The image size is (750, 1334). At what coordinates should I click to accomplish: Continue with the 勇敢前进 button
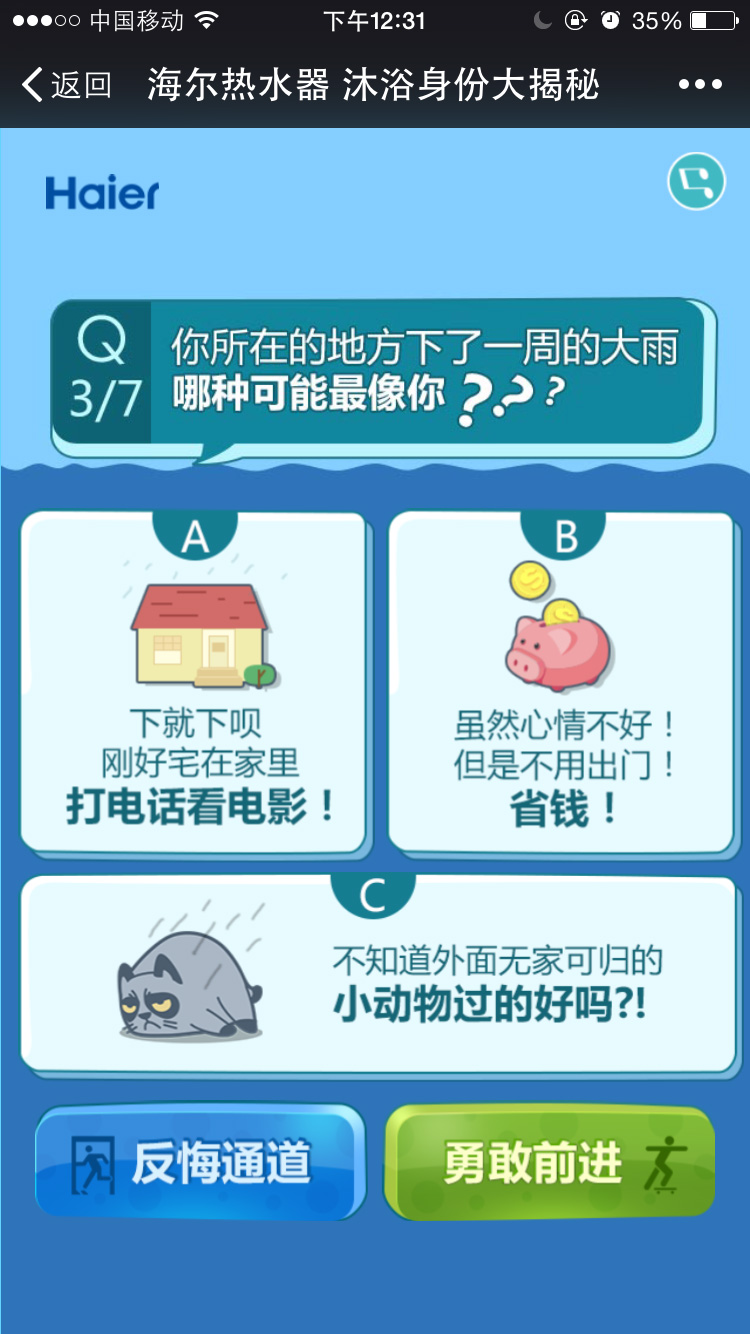[551, 1163]
